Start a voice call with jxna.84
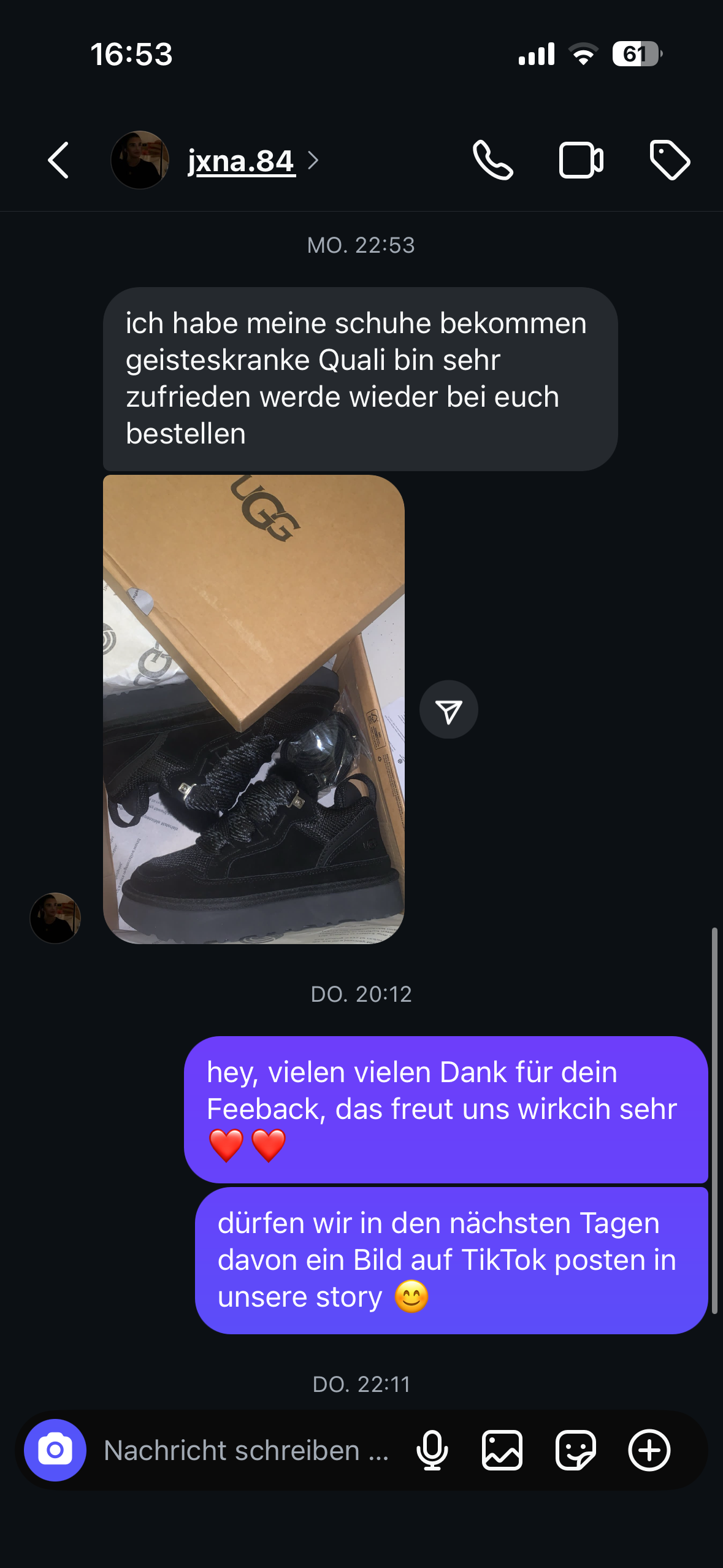The image size is (723, 1568). pyautogui.click(x=492, y=161)
